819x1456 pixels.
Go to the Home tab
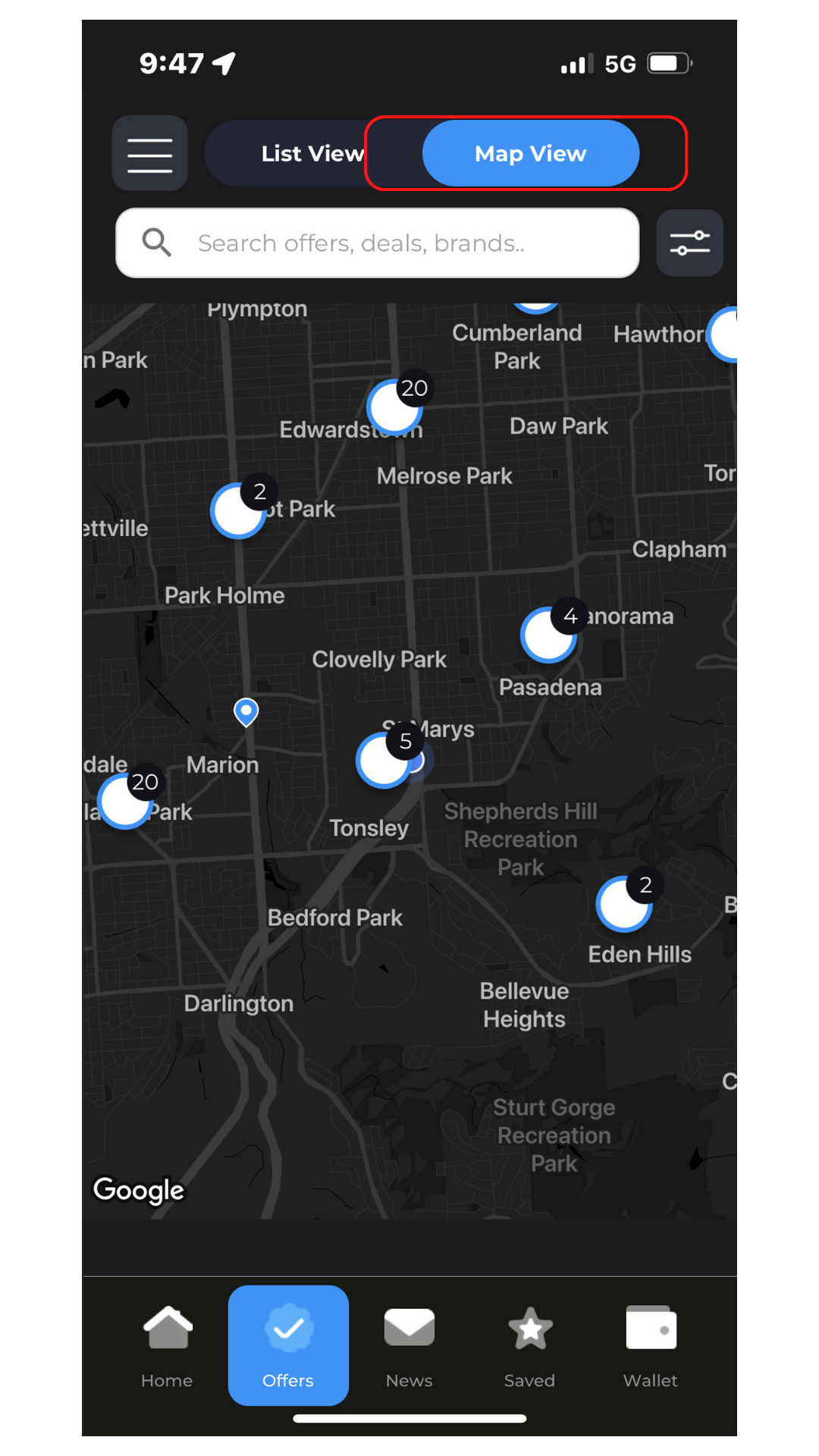tap(167, 1345)
